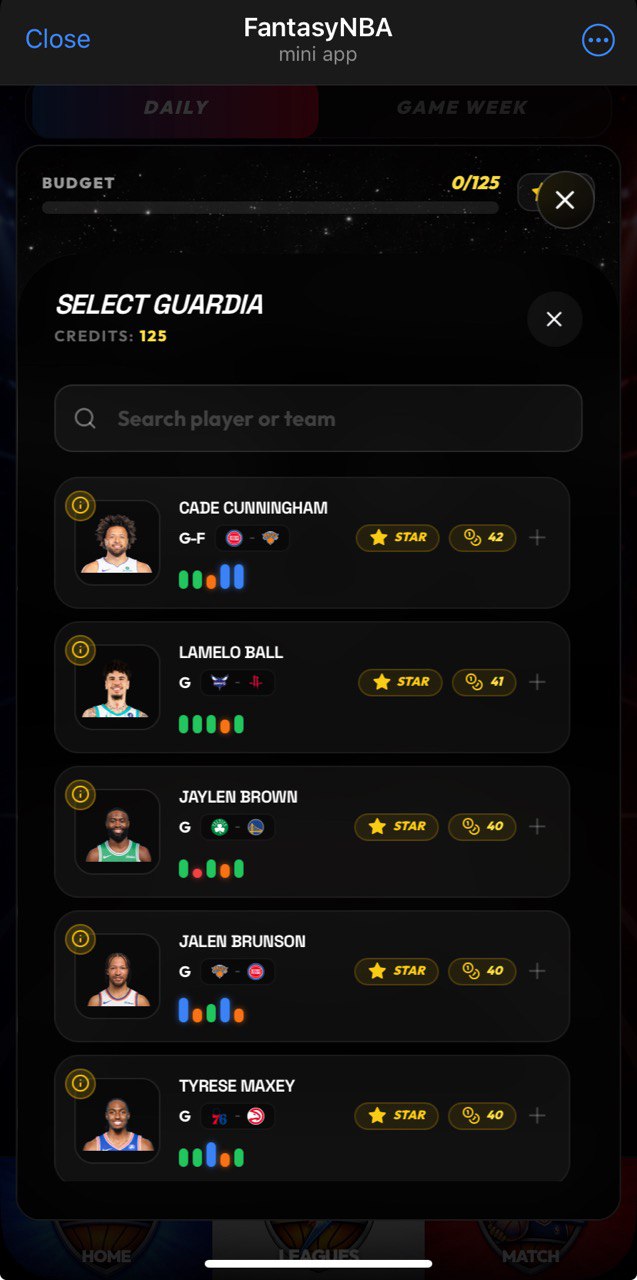Show Jalen Brunson's info details
637x1280 pixels.
click(80, 938)
